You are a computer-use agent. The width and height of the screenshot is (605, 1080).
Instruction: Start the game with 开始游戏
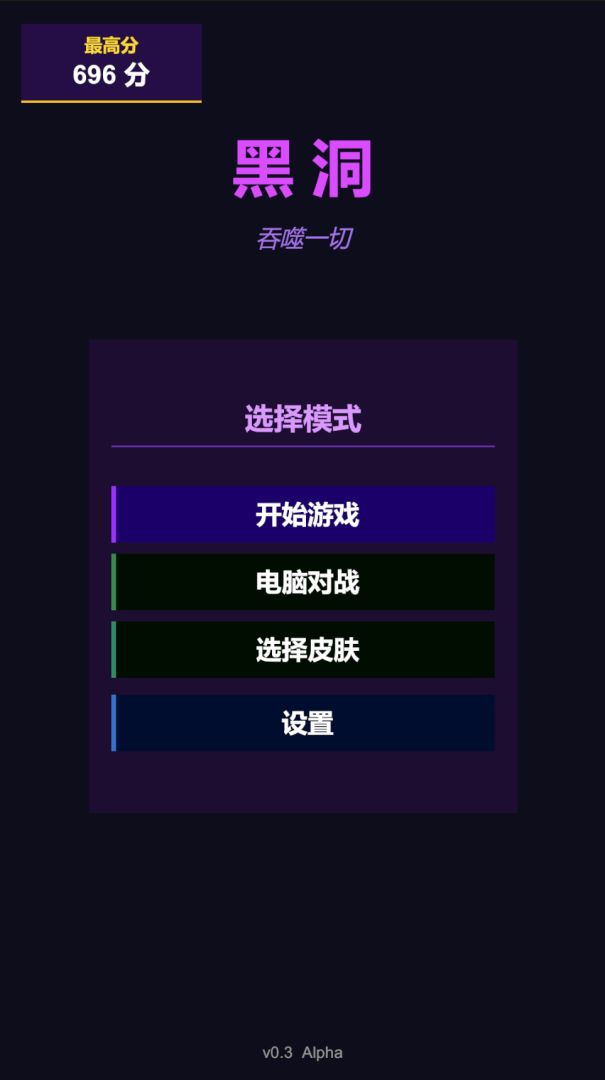pyautogui.click(x=303, y=514)
